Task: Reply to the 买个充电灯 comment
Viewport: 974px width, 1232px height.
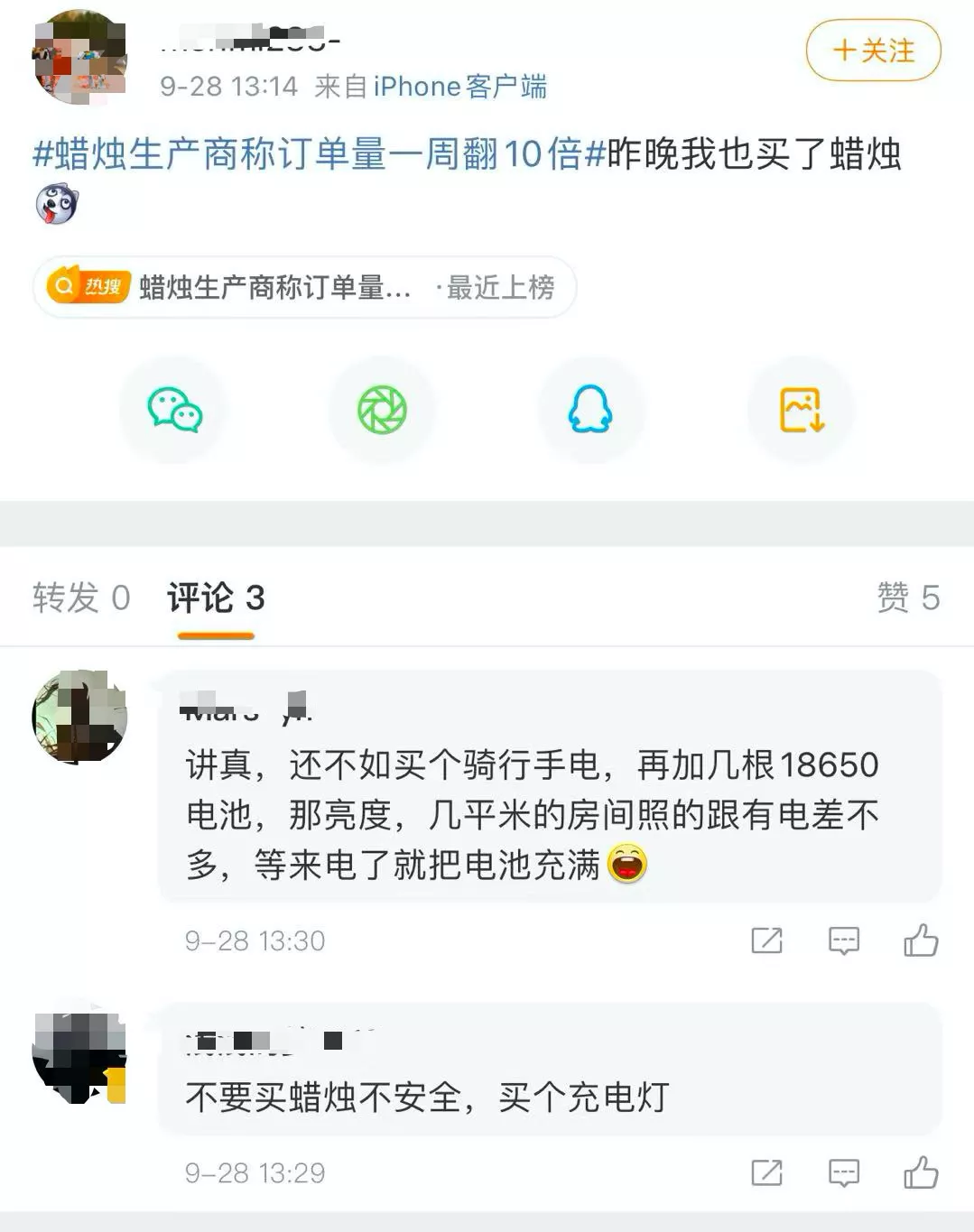Action: (x=843, y=1172)
